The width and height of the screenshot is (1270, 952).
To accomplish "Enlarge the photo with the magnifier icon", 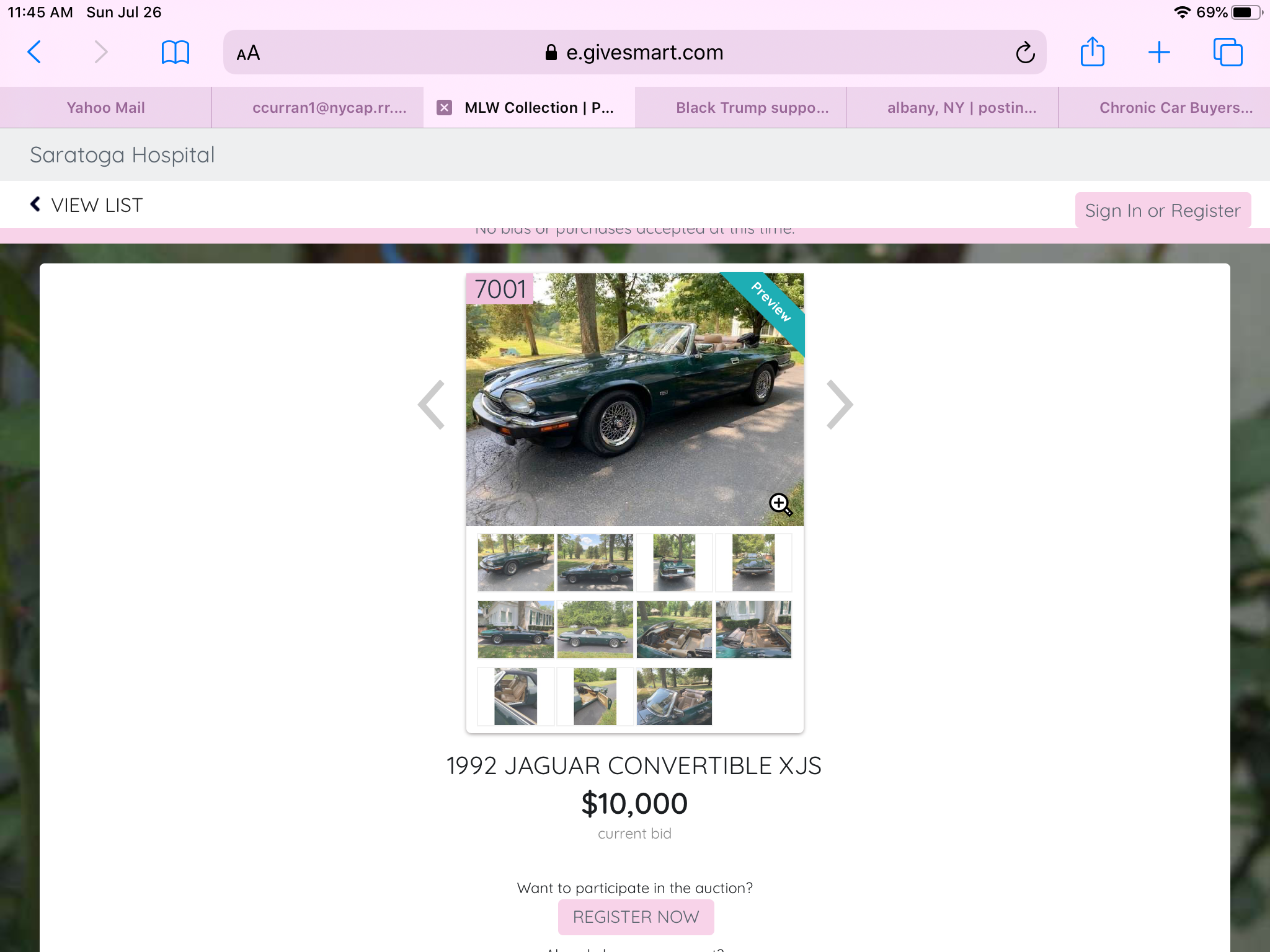I will (780, 504).
